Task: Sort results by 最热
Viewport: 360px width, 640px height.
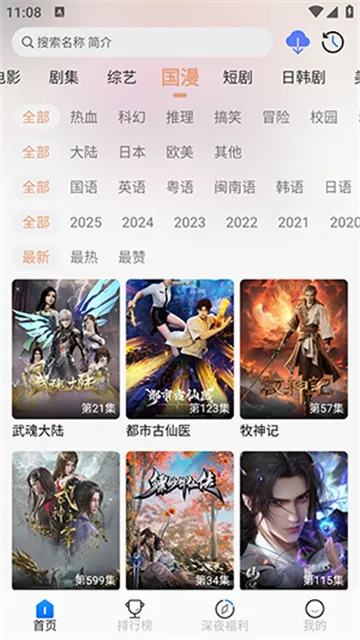Action: pos(84,257)
